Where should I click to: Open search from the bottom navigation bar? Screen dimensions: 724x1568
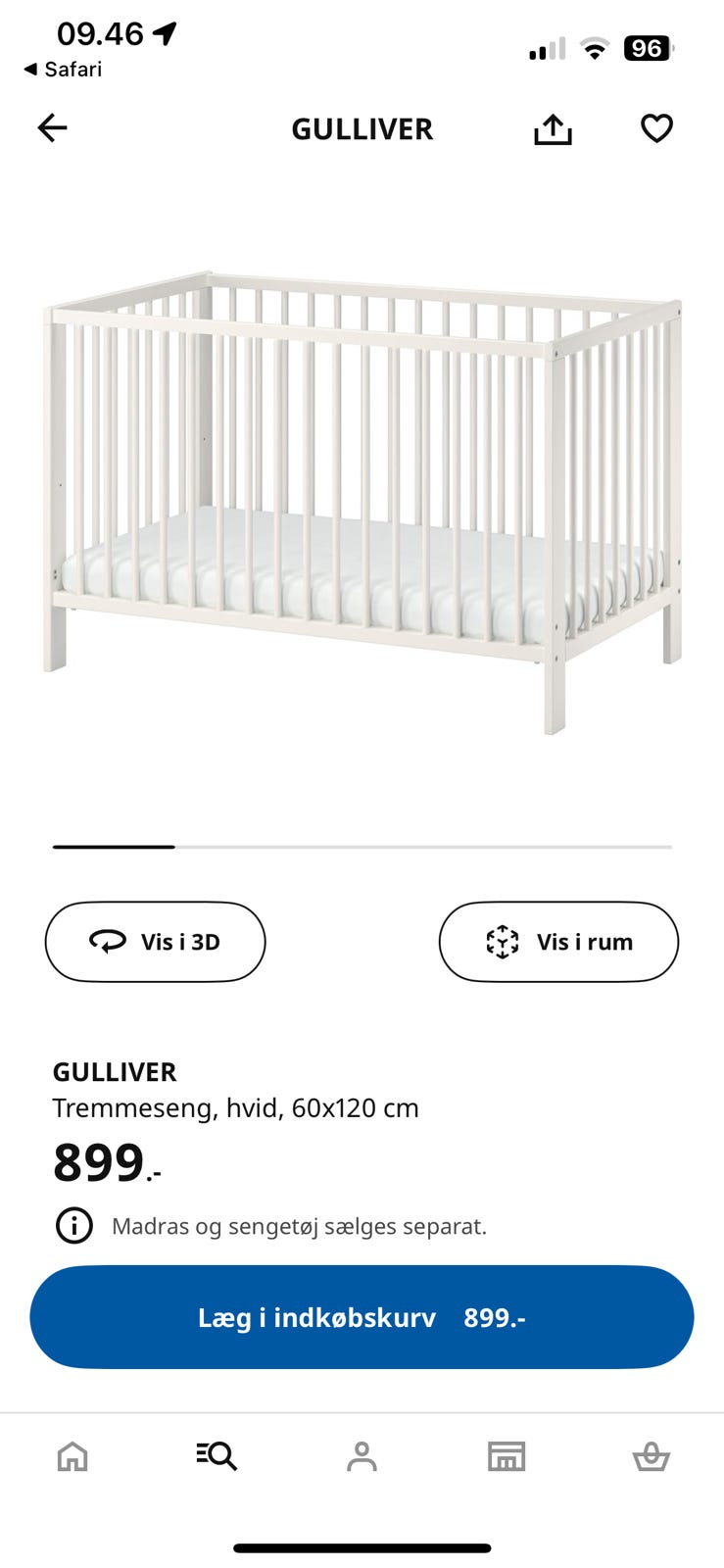217,1457
